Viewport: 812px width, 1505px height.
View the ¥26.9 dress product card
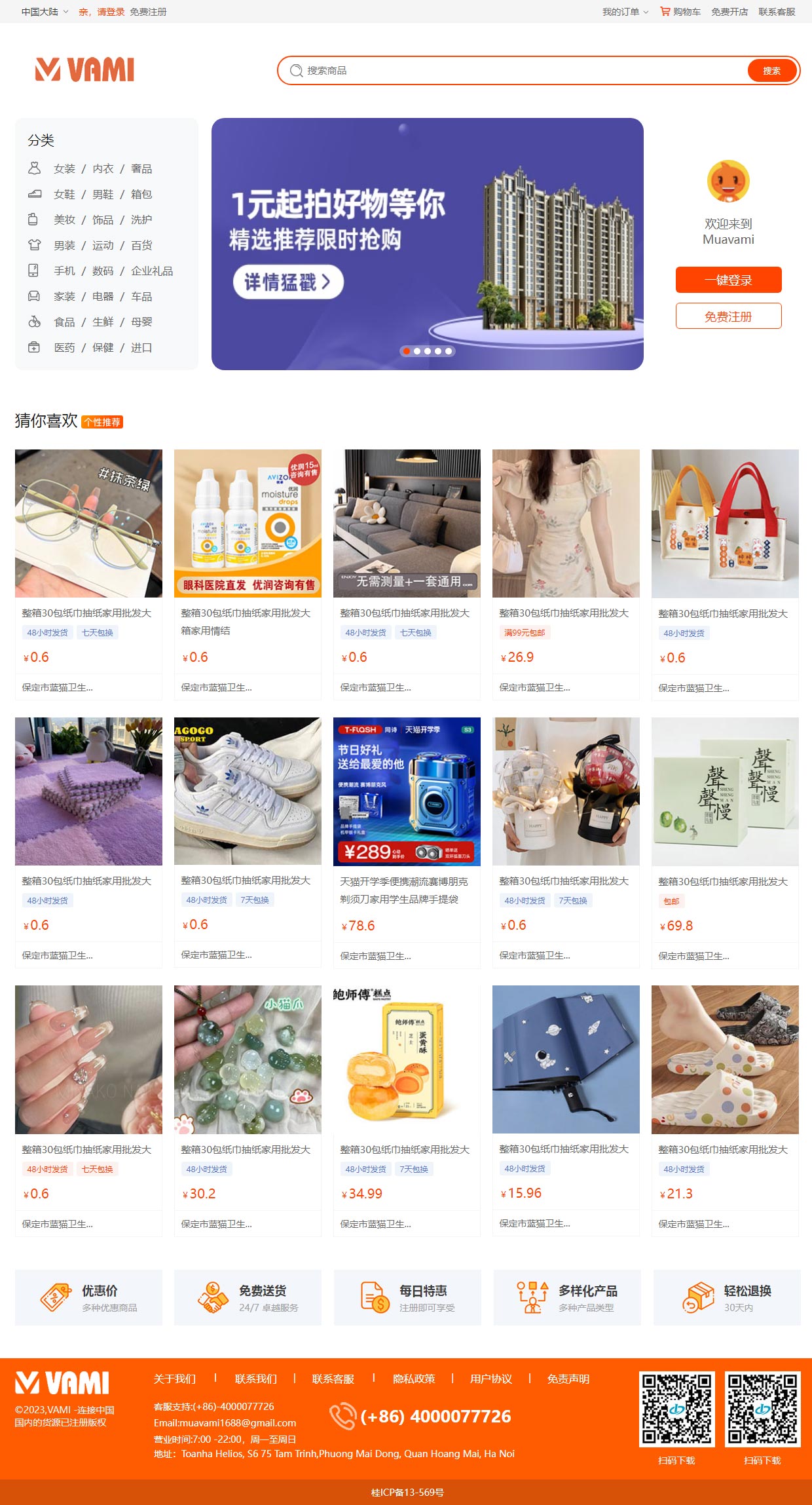tap(566, 575)
